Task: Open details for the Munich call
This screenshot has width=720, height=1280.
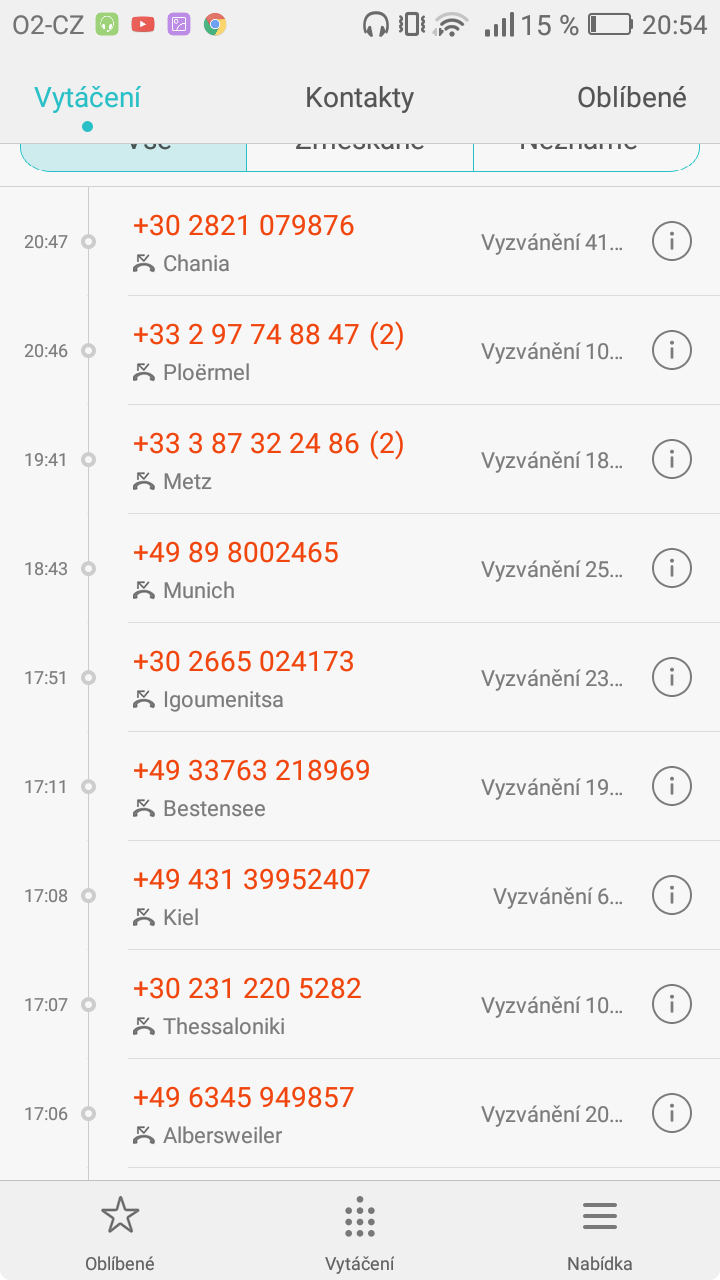Action: click(x=672, y=569)
